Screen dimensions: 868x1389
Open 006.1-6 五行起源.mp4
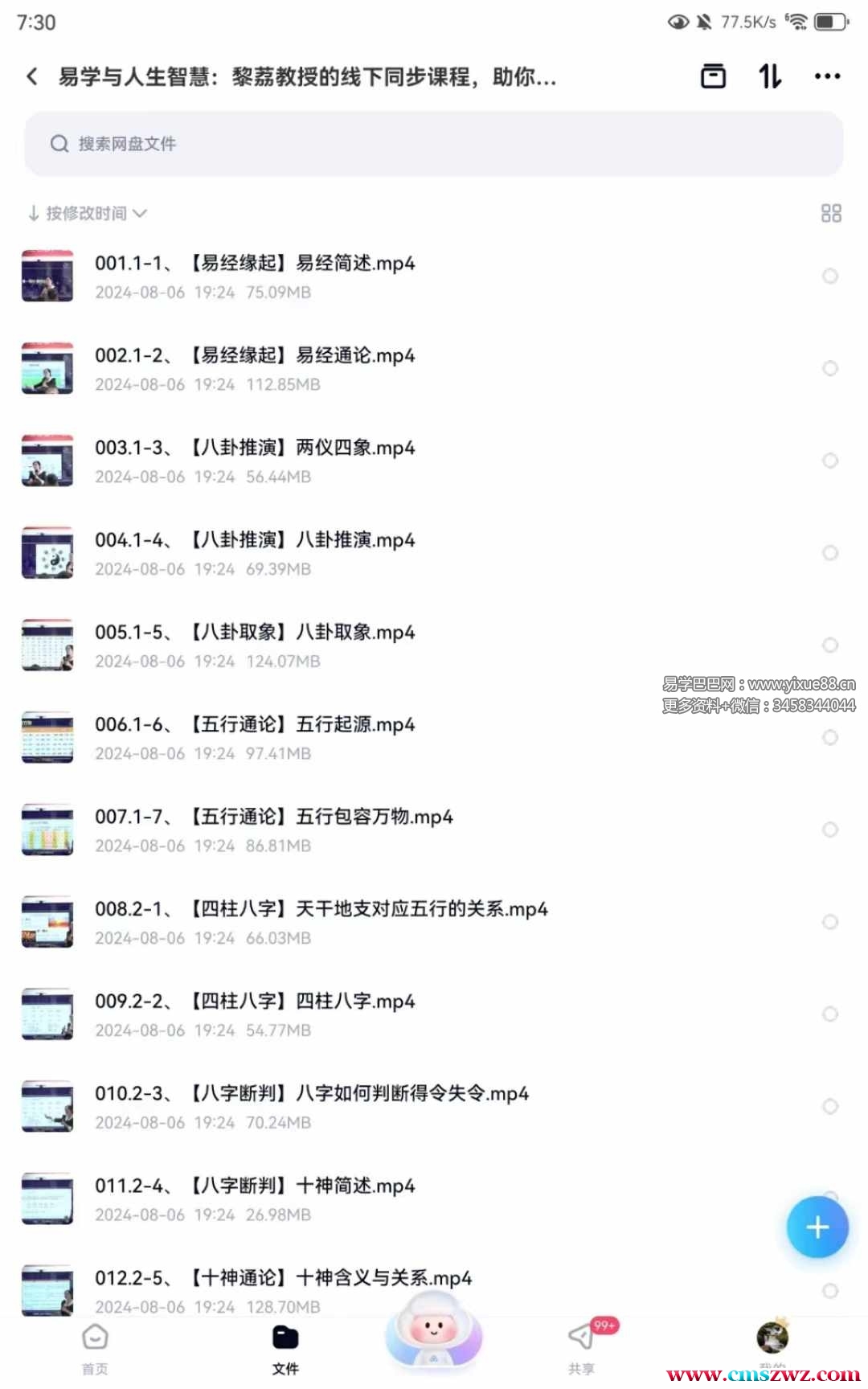(x=255, y=725)
